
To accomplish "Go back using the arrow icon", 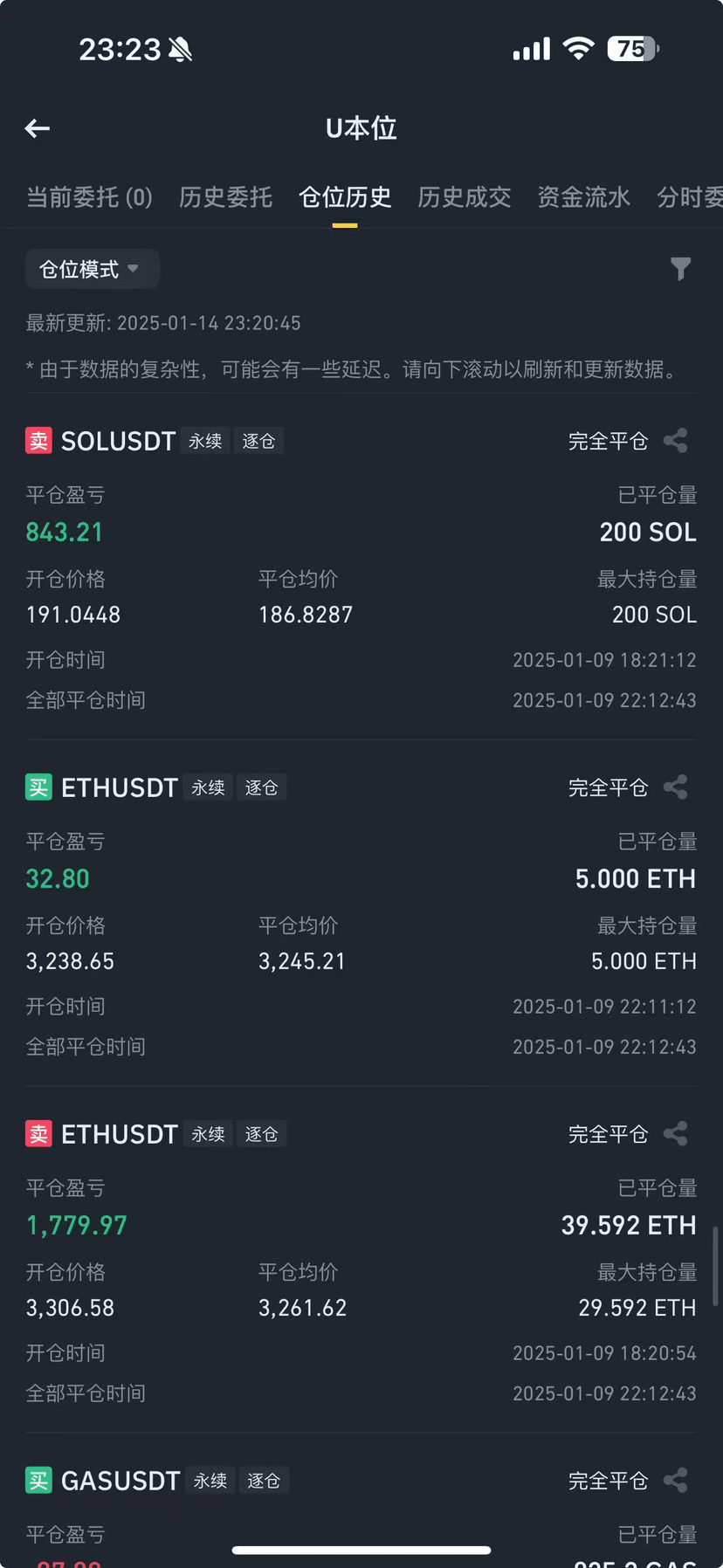I will pos(38,129).
